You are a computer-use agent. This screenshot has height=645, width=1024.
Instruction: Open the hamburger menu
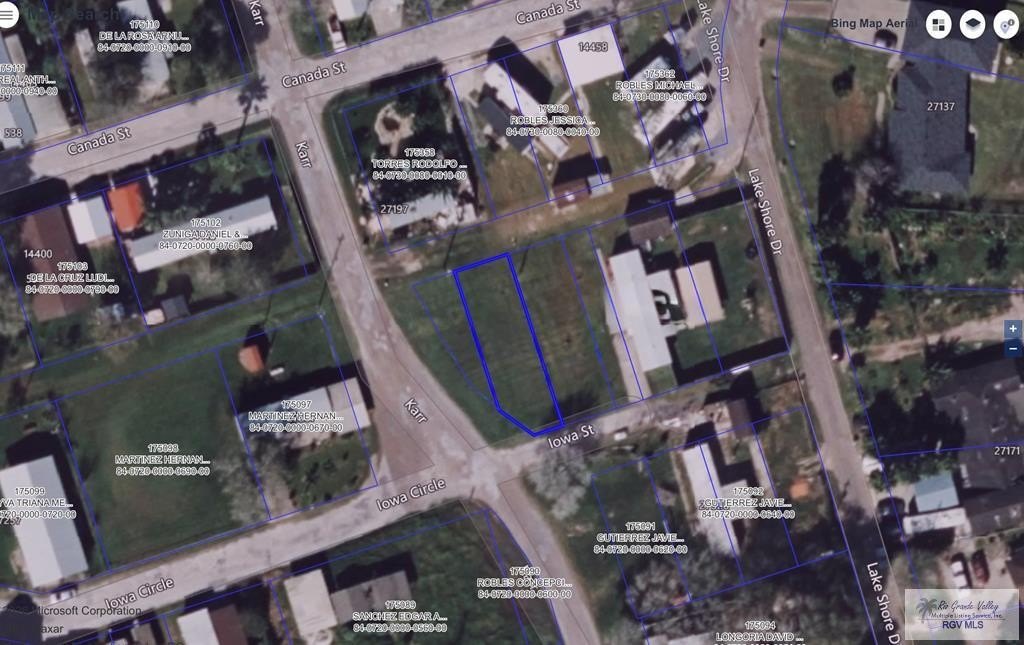point(9,17)
